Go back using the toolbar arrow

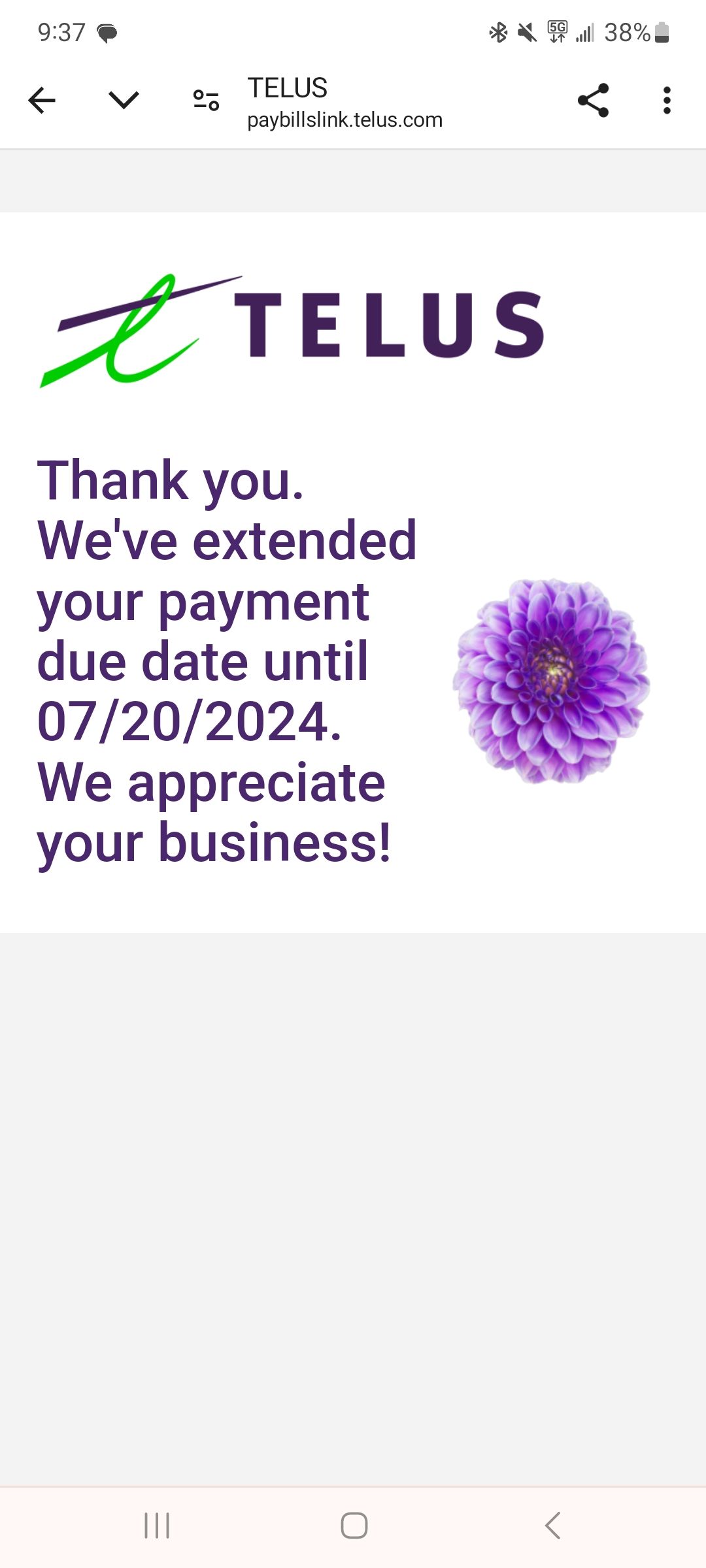click(42, 101)
